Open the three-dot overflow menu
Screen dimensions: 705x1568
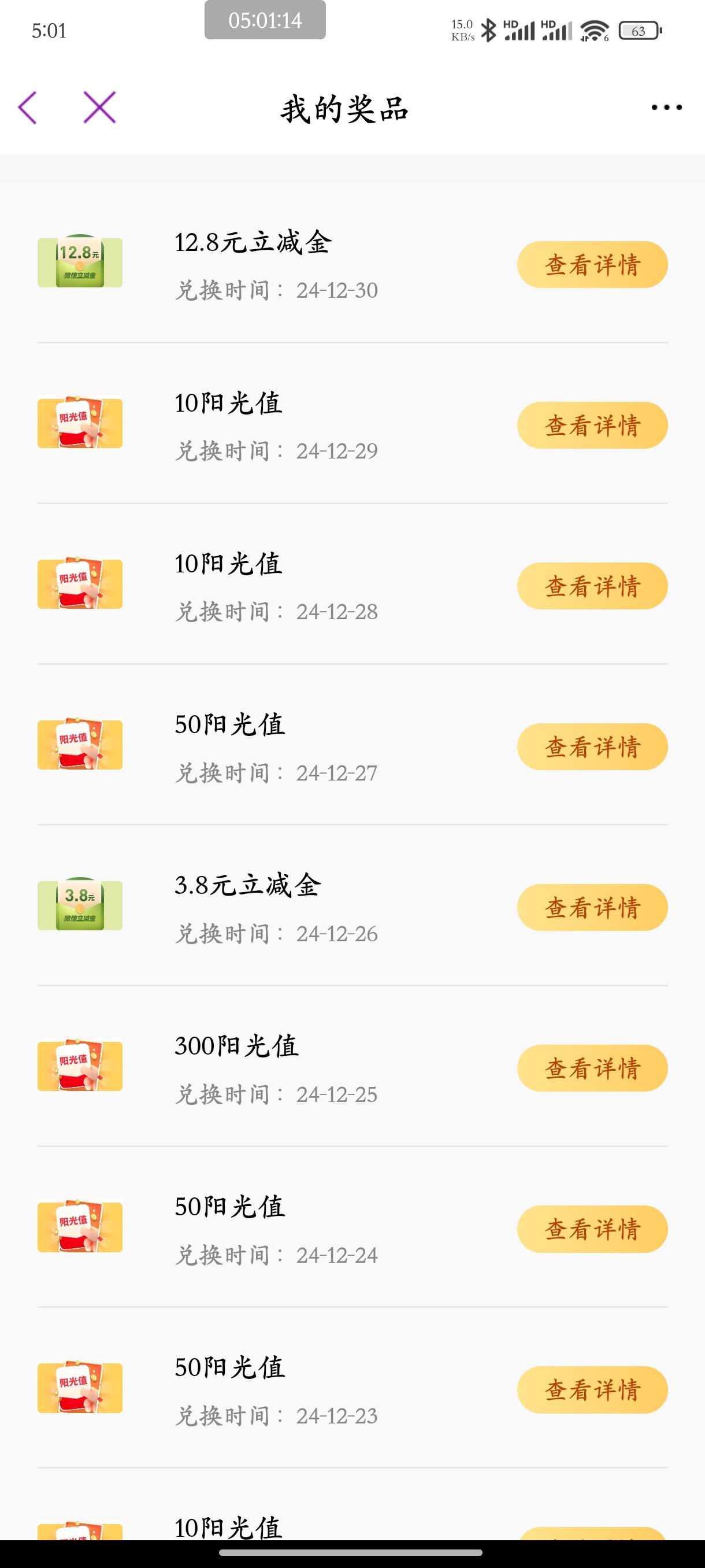(x=666, y=108)
